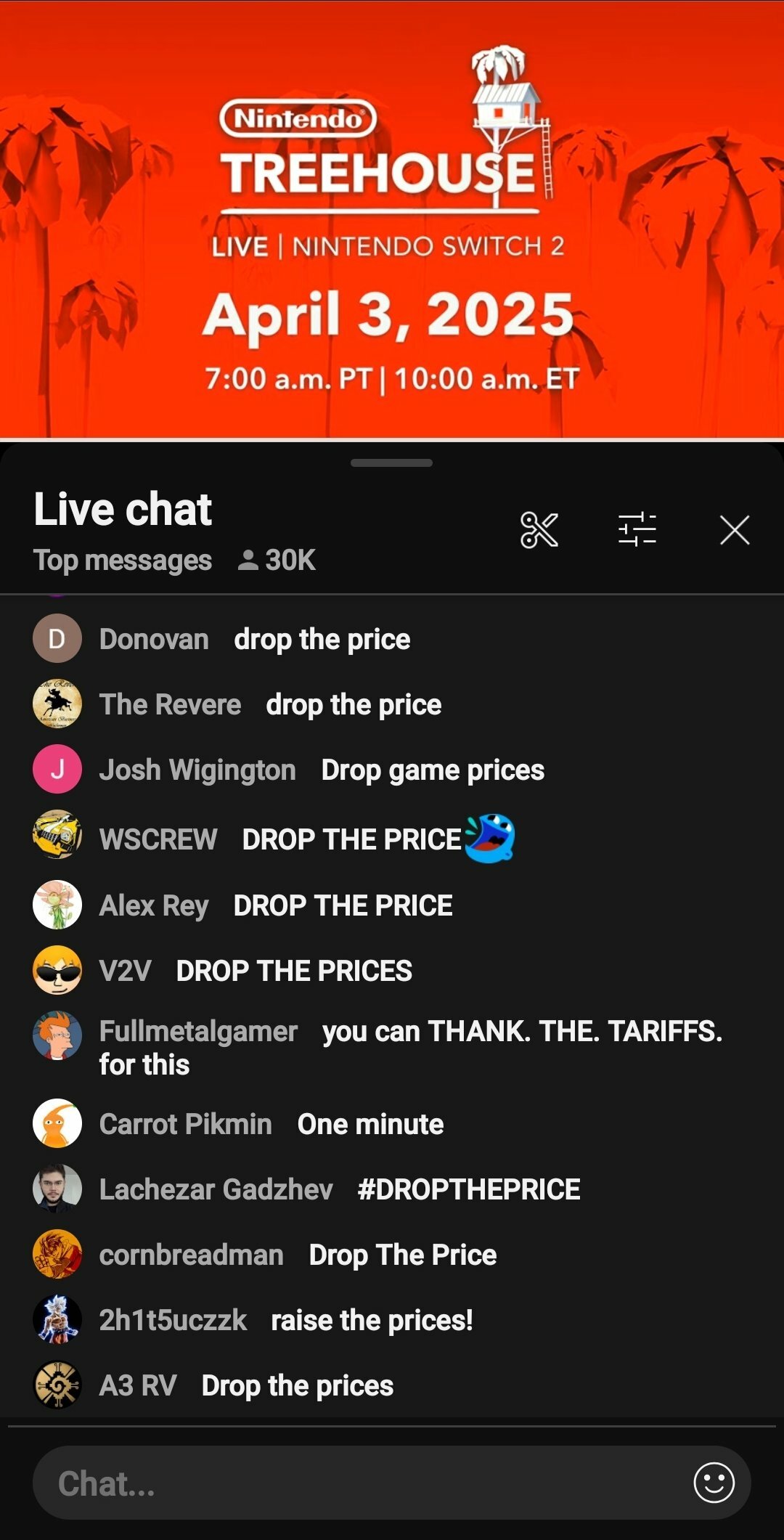Open live chat filter settings icon
Viewport: 784px width, 1540px height.
[637, 529]
